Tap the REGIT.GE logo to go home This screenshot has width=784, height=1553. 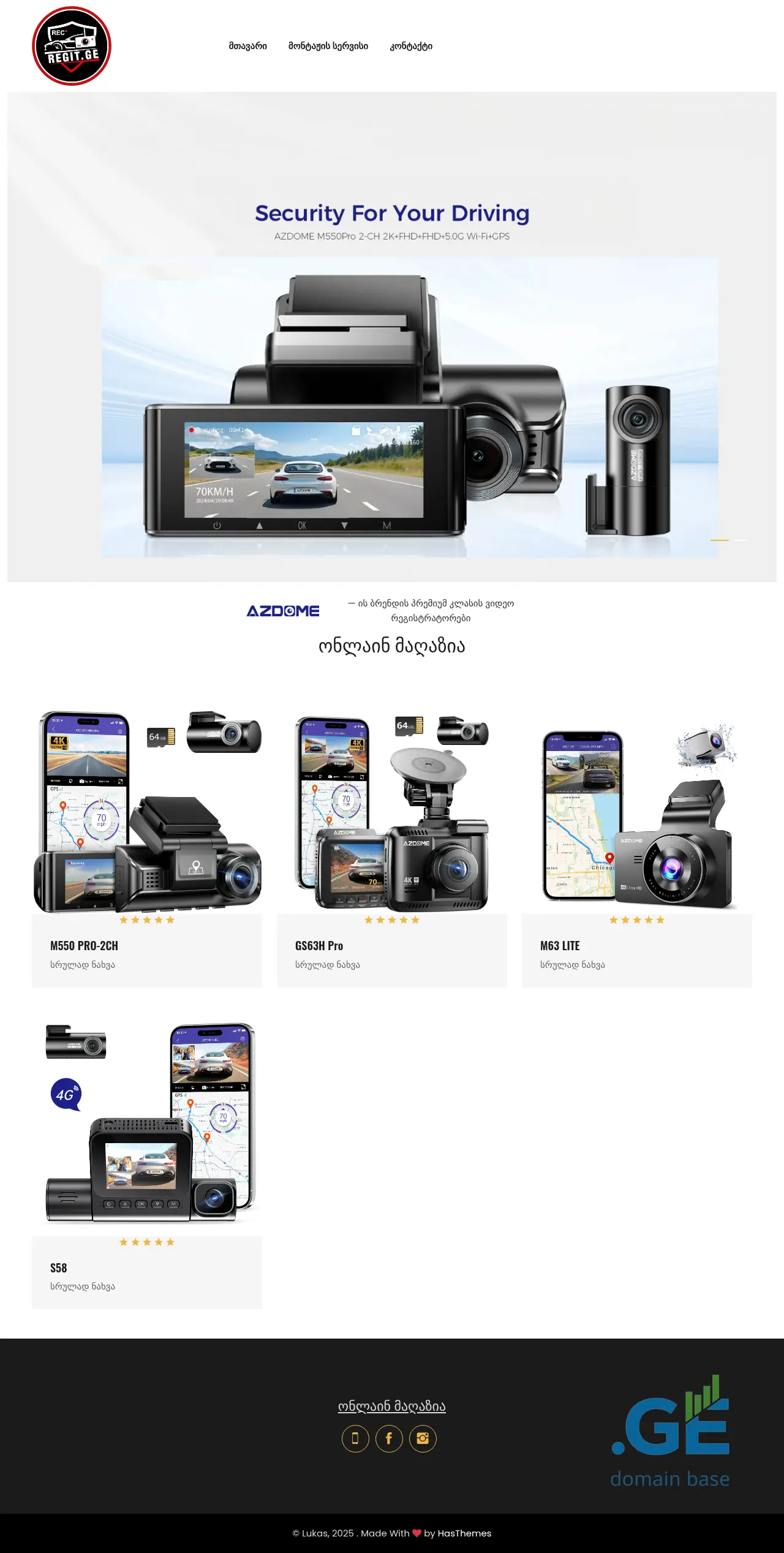coord(72,46)
